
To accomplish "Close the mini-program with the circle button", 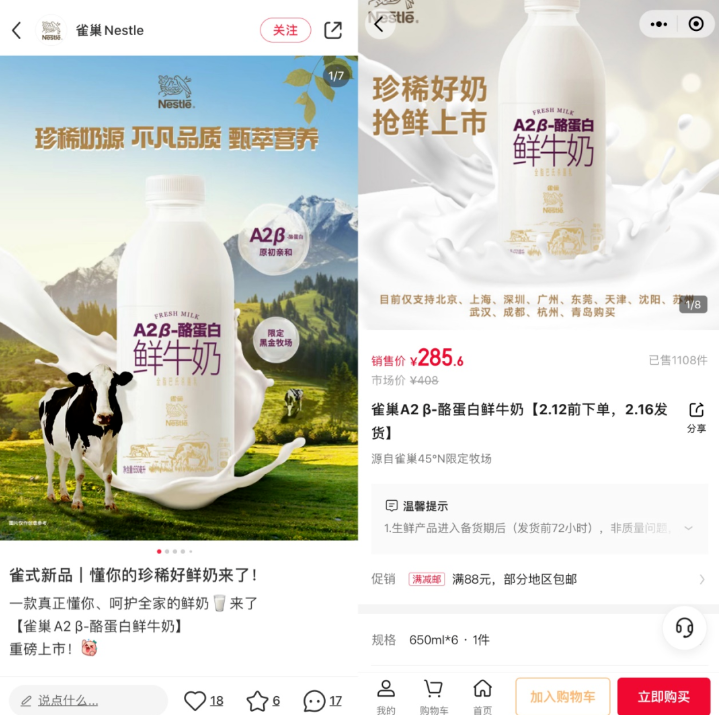I will point(696,24).
